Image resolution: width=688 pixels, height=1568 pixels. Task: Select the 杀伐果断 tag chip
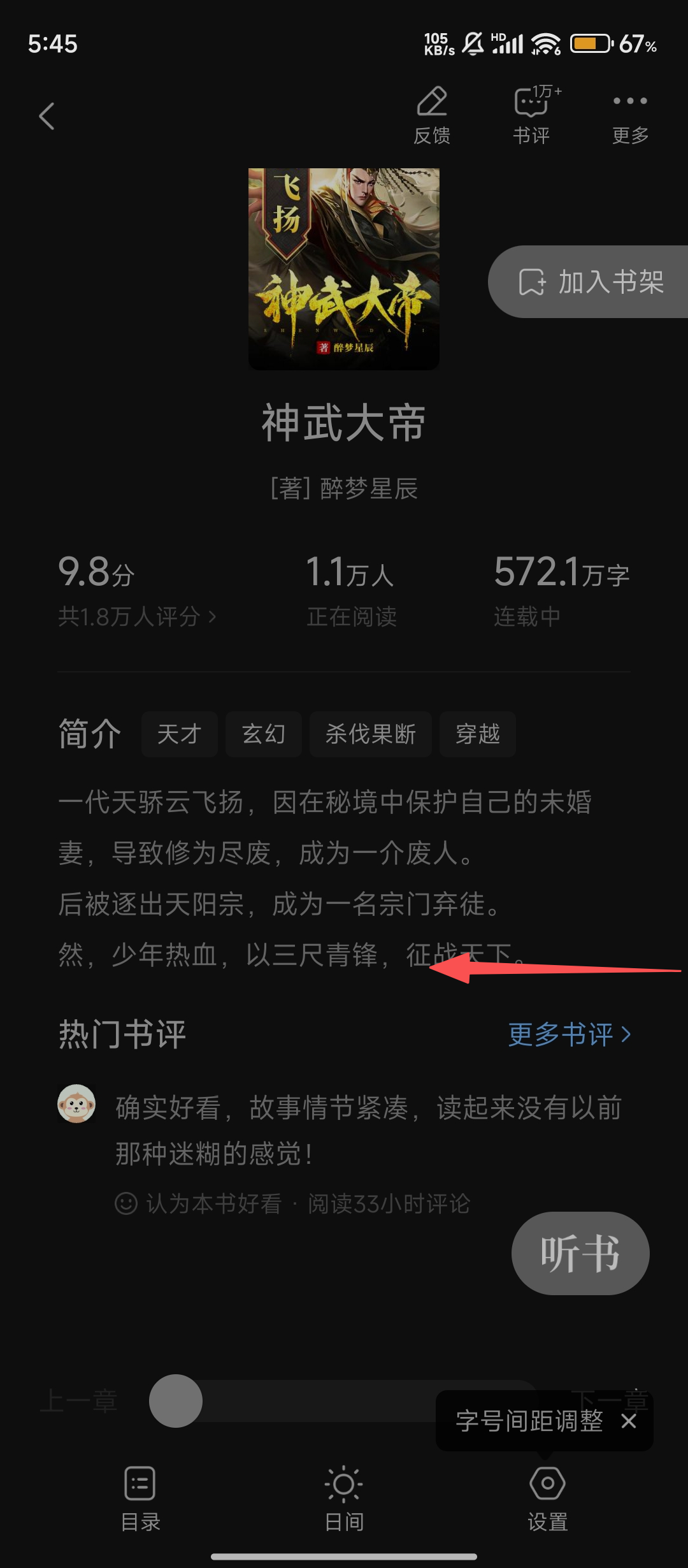(370, 734)
